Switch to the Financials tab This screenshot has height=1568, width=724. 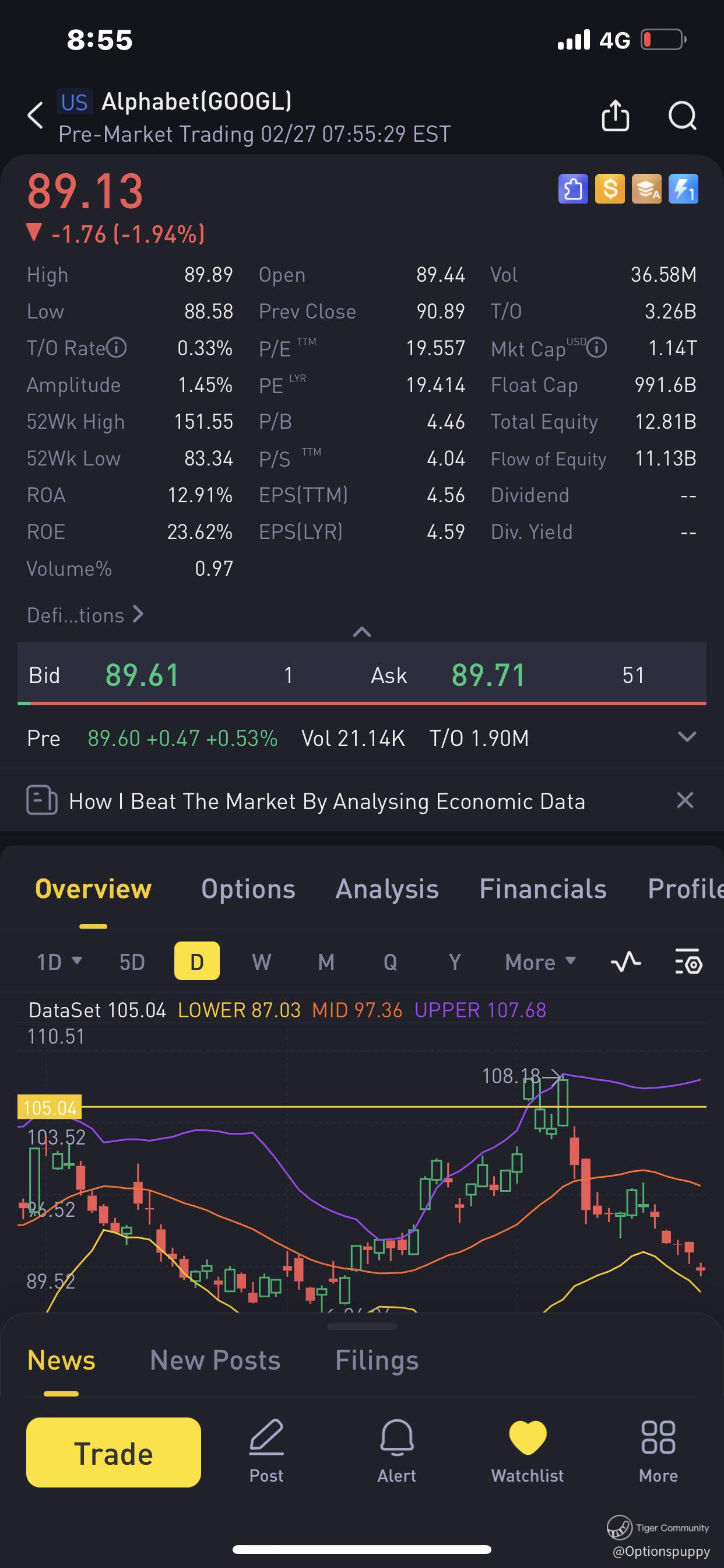[x=543, y=888]
